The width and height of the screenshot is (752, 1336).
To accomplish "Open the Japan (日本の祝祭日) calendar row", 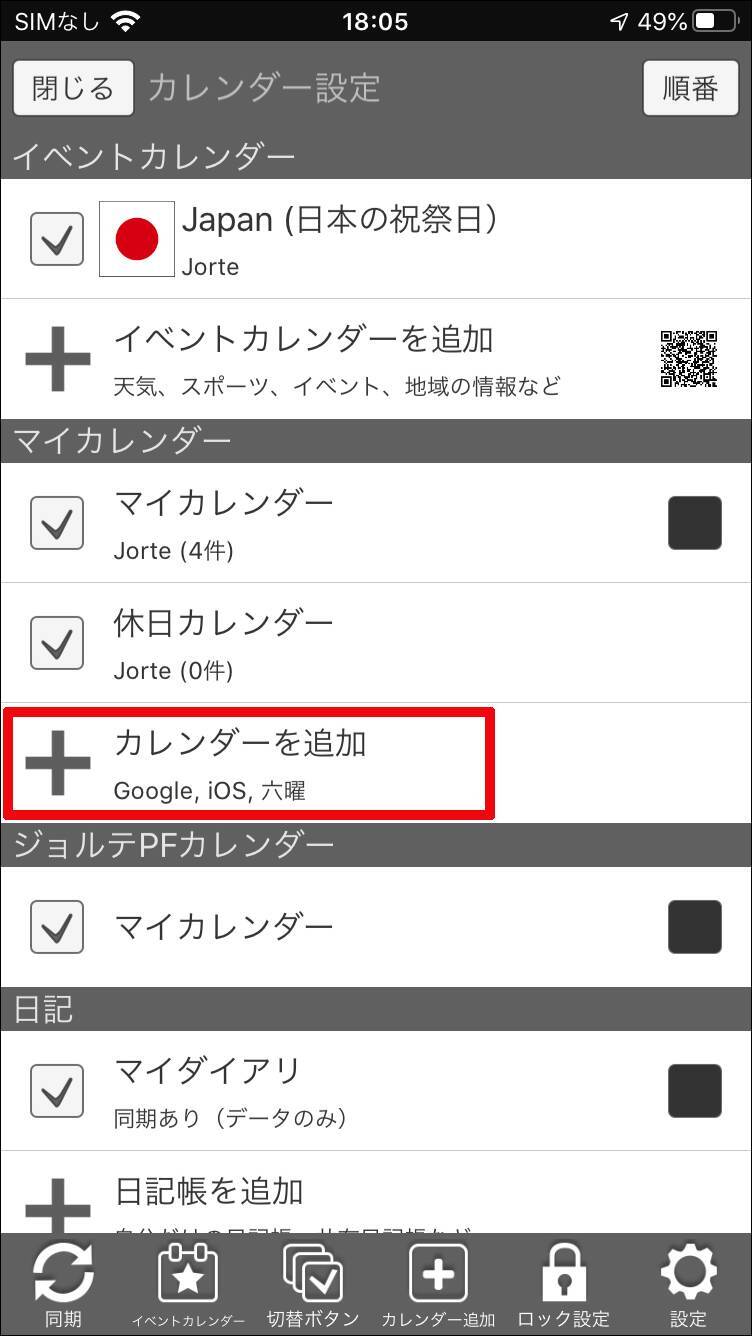I will click(400, 239).
